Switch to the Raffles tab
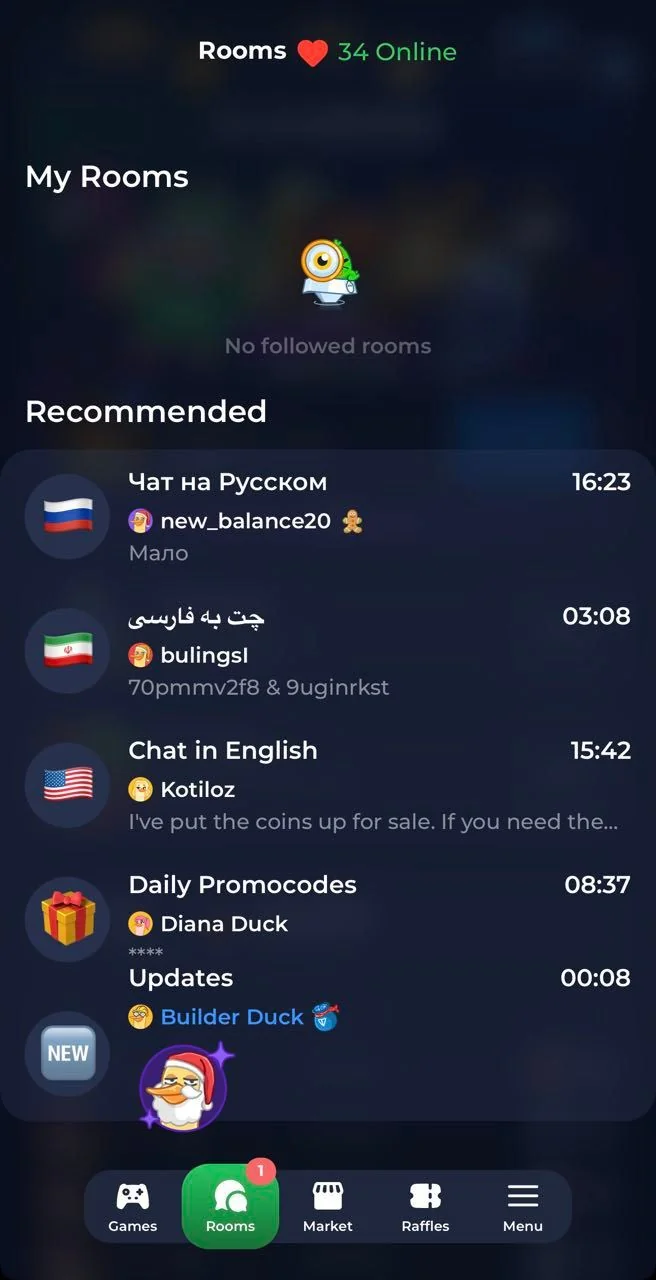 click(x=425, y=1207)
